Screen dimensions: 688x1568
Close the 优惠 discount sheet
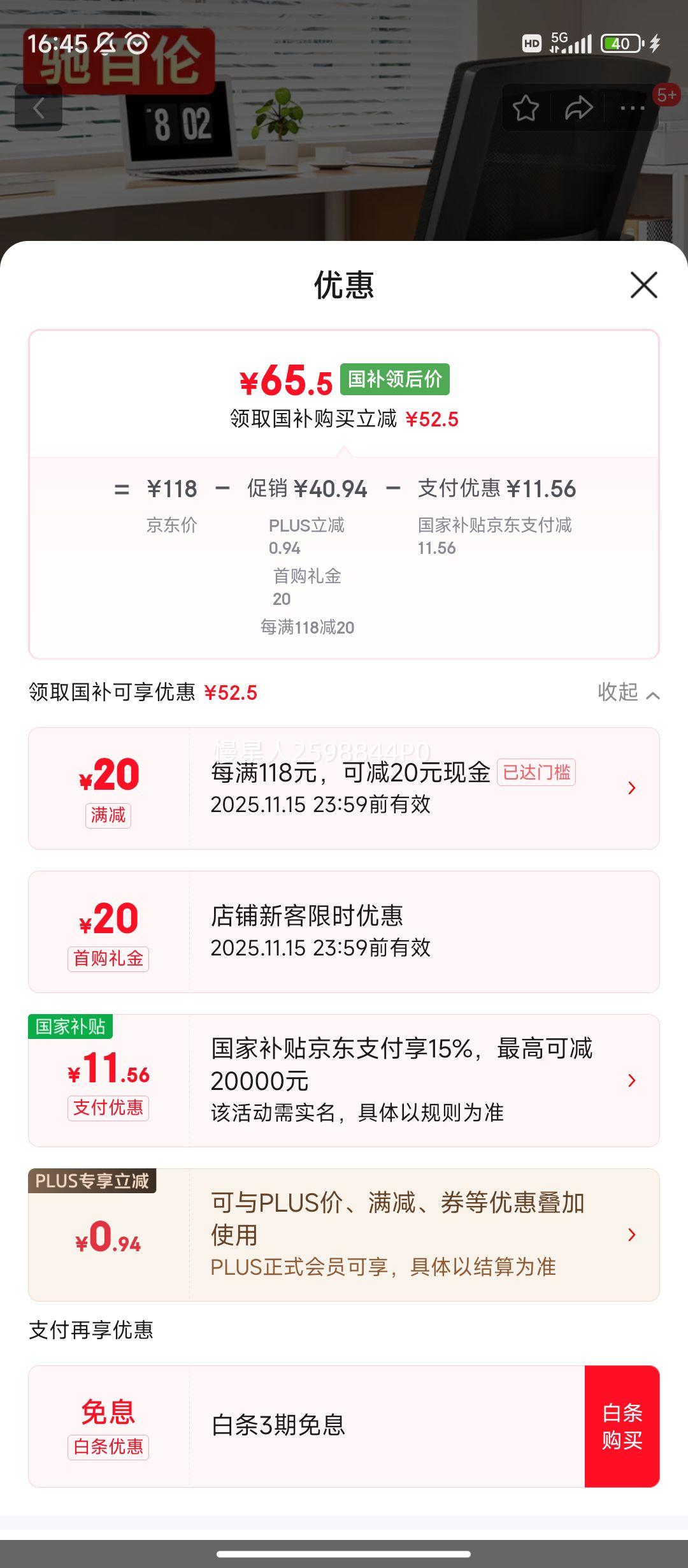(643, 285)
